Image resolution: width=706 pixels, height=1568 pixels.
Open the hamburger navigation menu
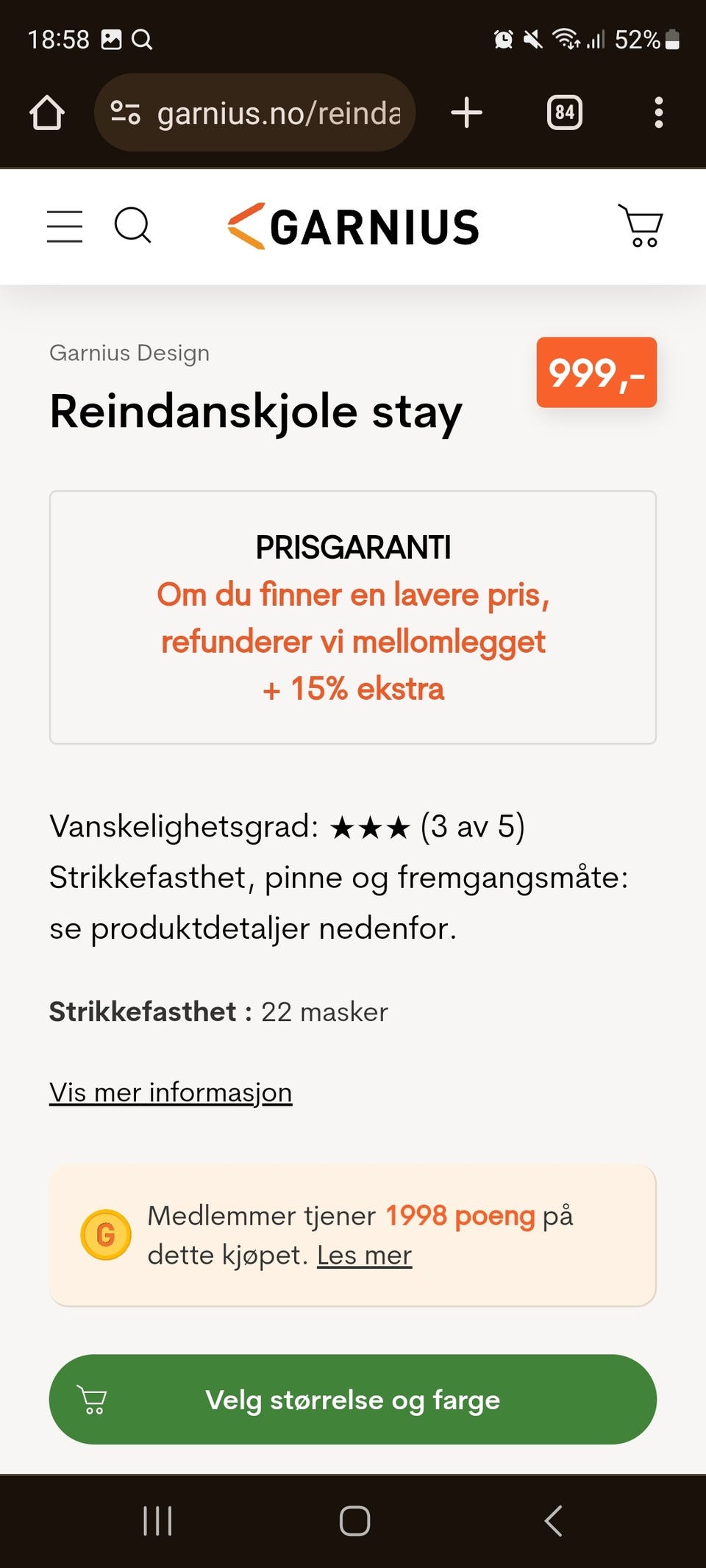click(x=64, y=226)
